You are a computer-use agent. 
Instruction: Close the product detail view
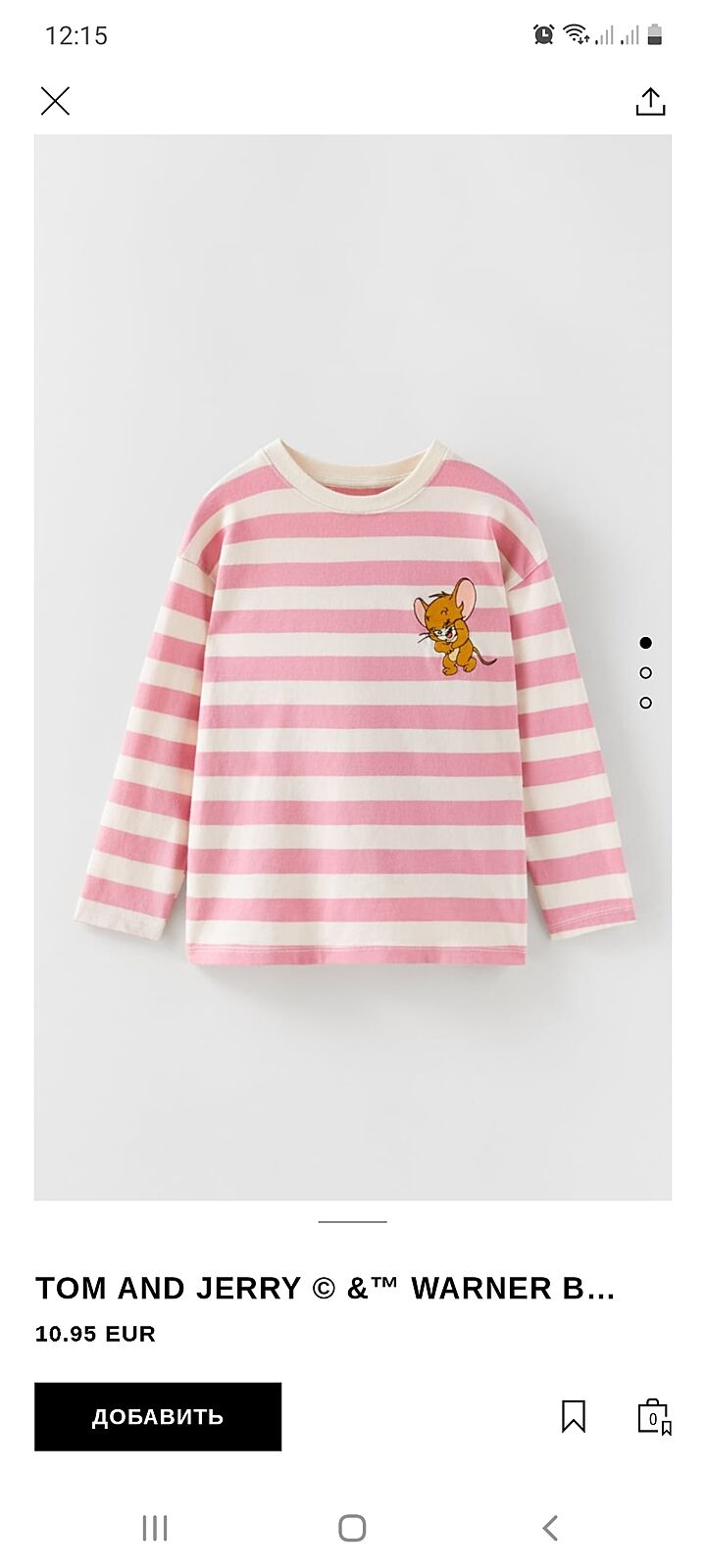(55, 101)
